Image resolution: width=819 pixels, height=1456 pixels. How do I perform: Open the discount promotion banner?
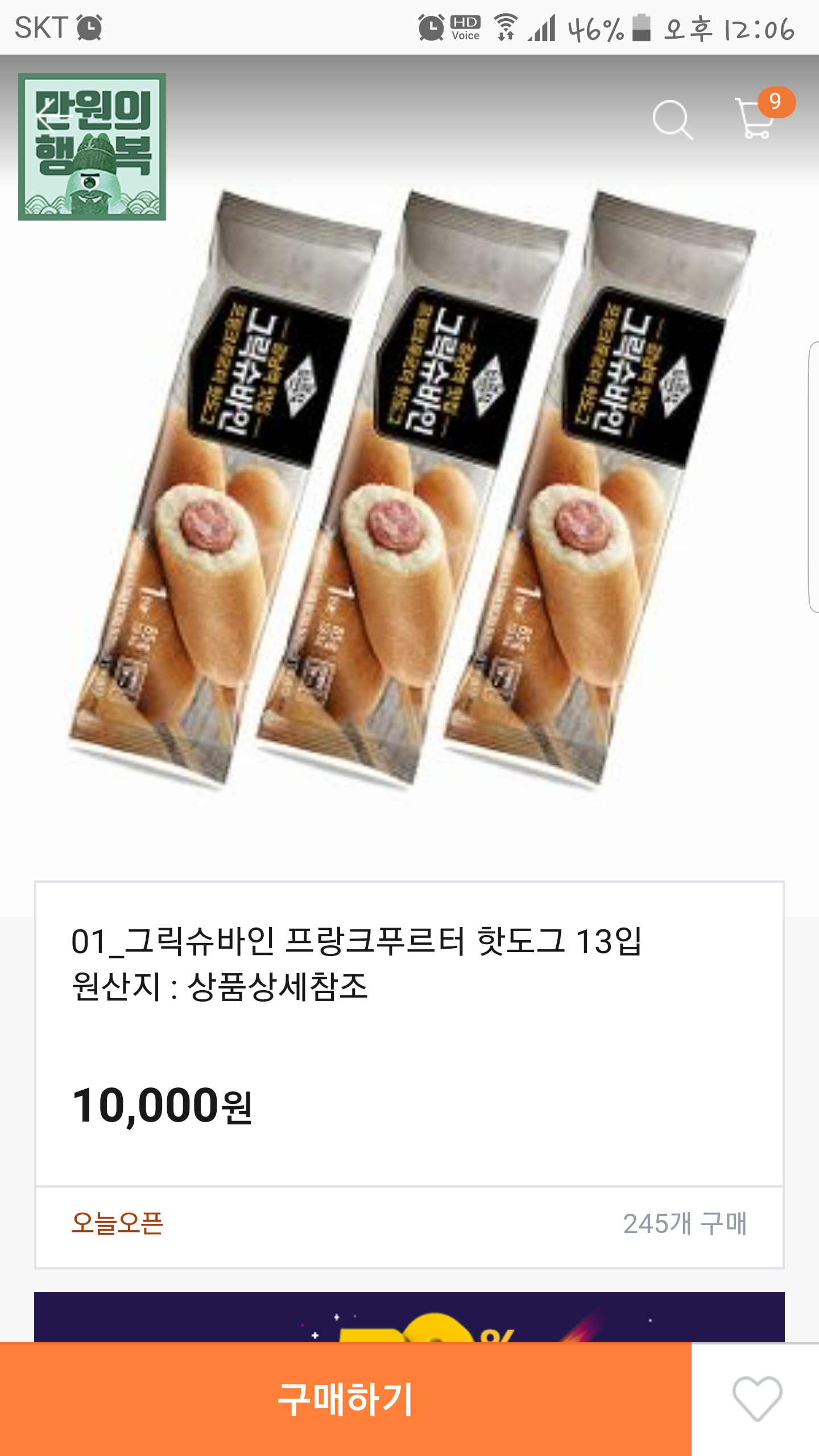coord(409,1317)
